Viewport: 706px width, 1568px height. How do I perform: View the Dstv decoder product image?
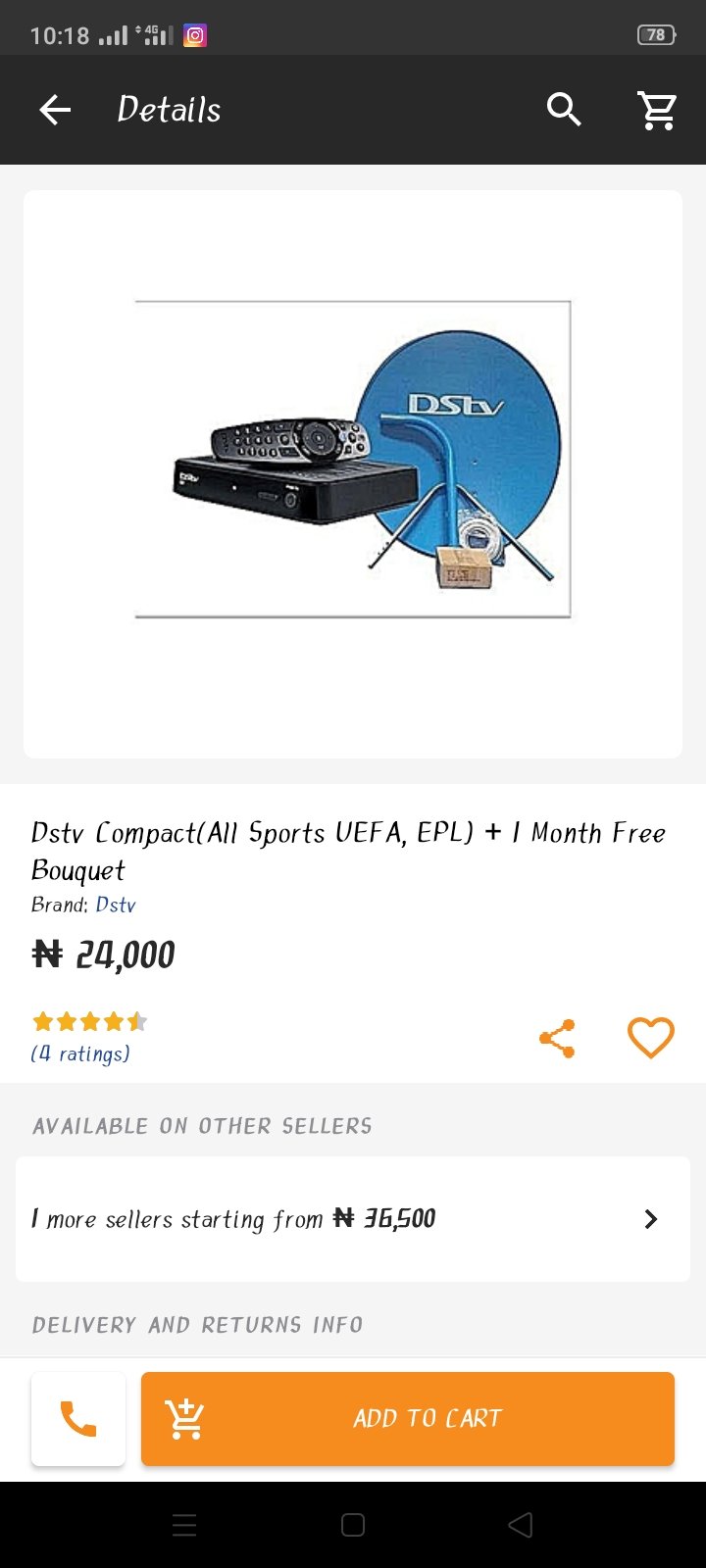[x=353, y=461]
